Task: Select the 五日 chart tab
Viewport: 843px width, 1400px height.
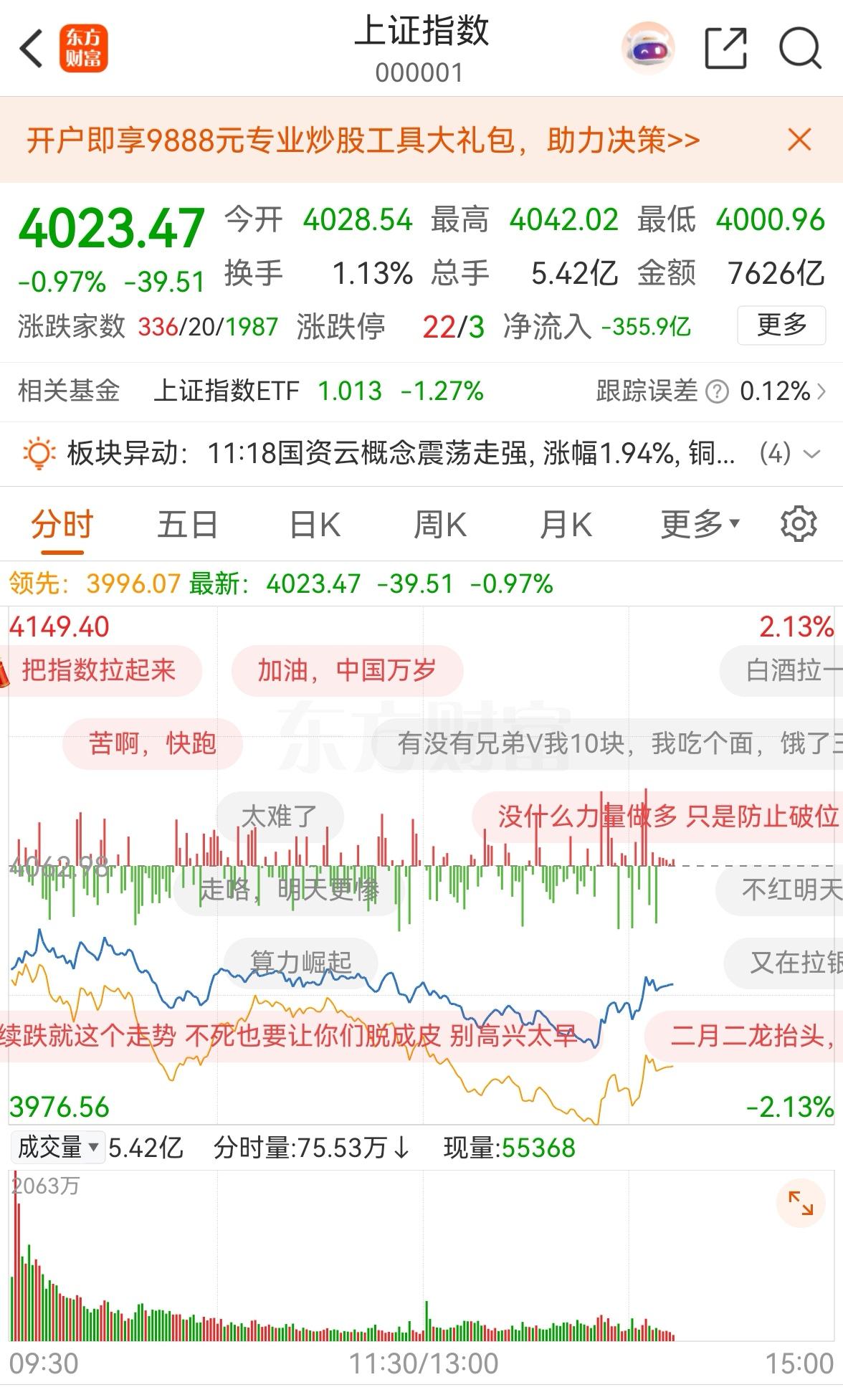Action: pyautogui.click(x=185, y=524)
